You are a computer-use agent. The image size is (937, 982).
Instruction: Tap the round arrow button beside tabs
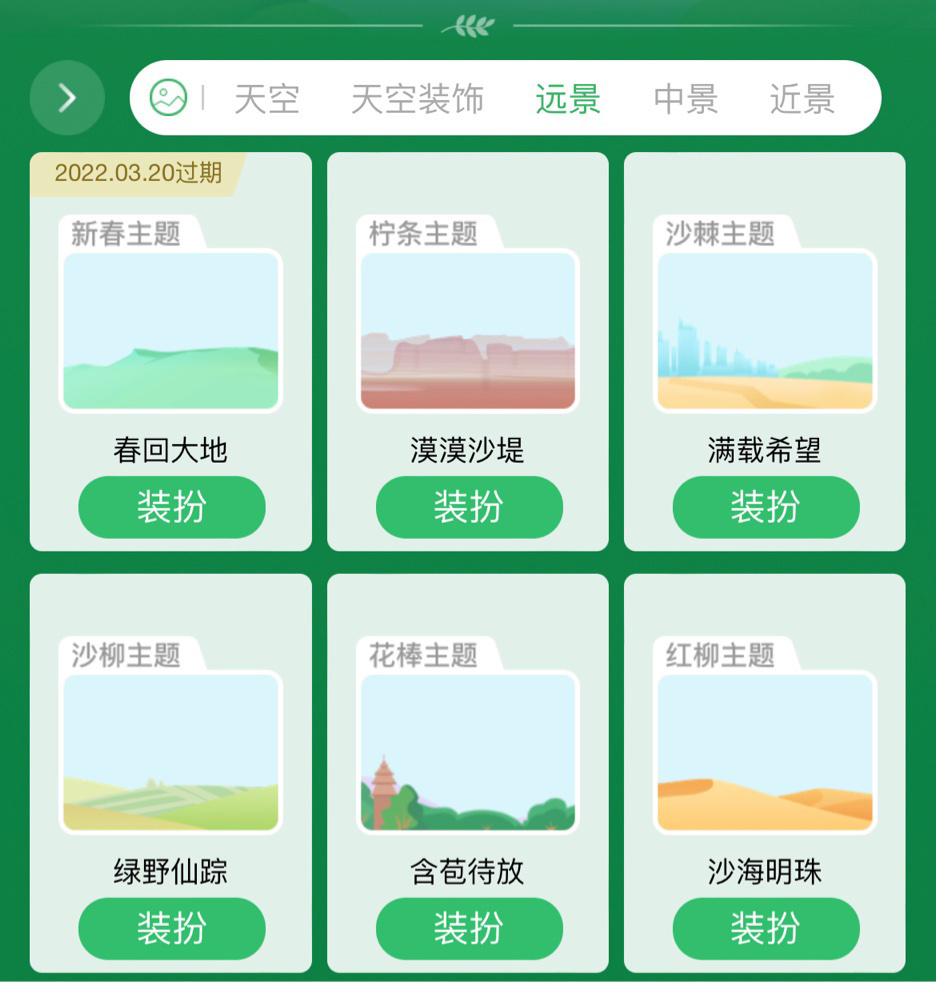point(67,98)
